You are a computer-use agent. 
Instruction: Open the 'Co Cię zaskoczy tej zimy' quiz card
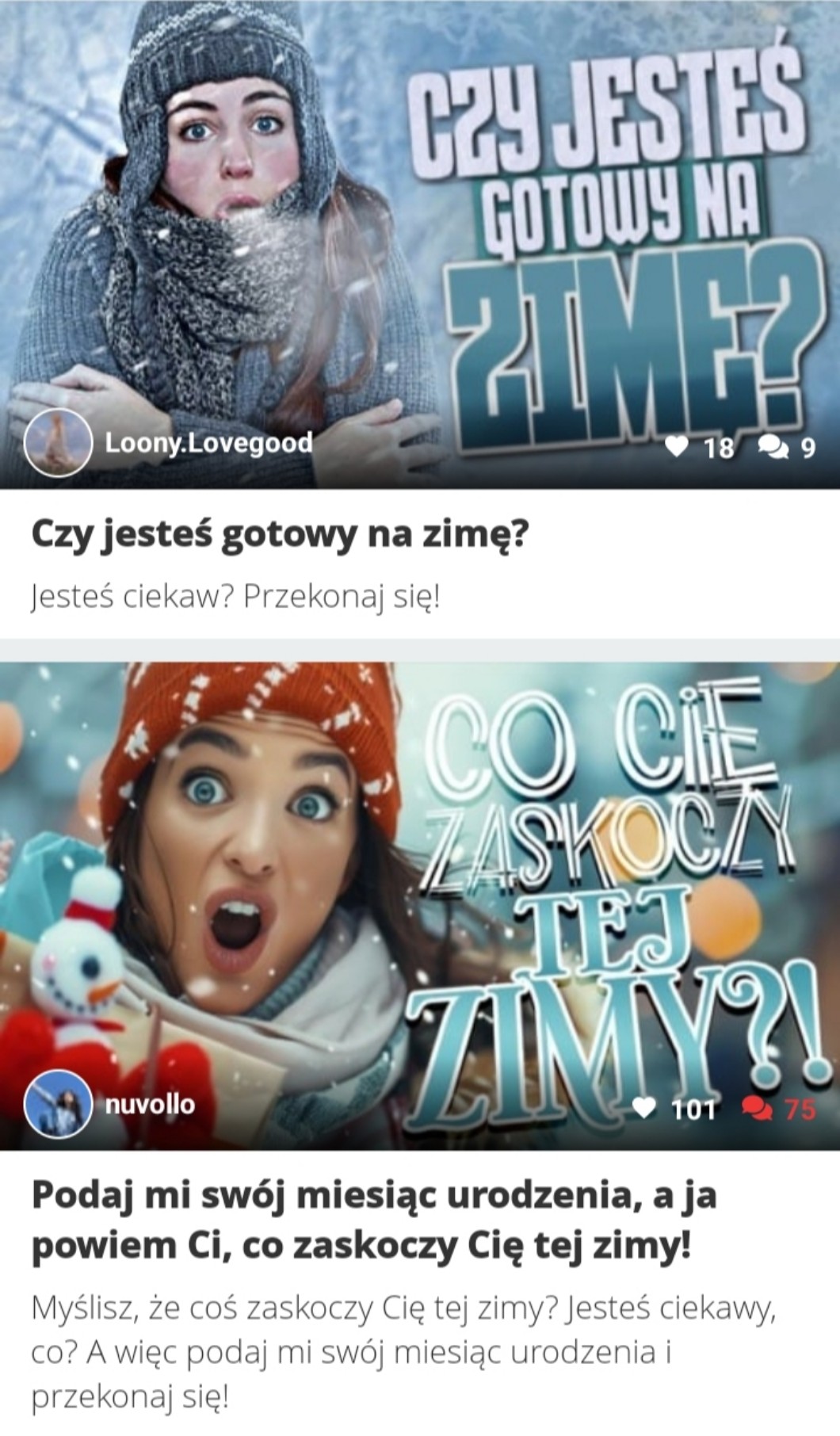372,1220
